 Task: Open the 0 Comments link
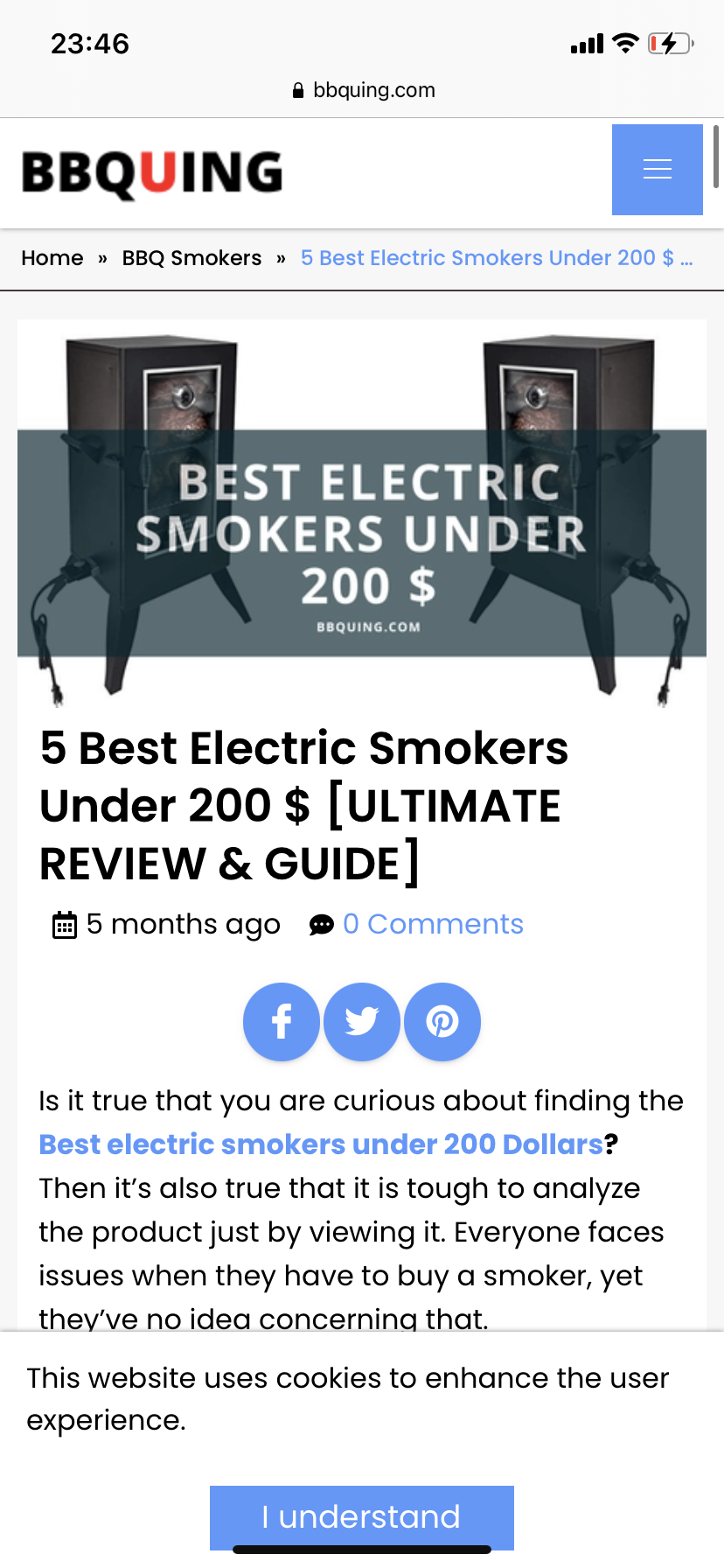point(433,924)
